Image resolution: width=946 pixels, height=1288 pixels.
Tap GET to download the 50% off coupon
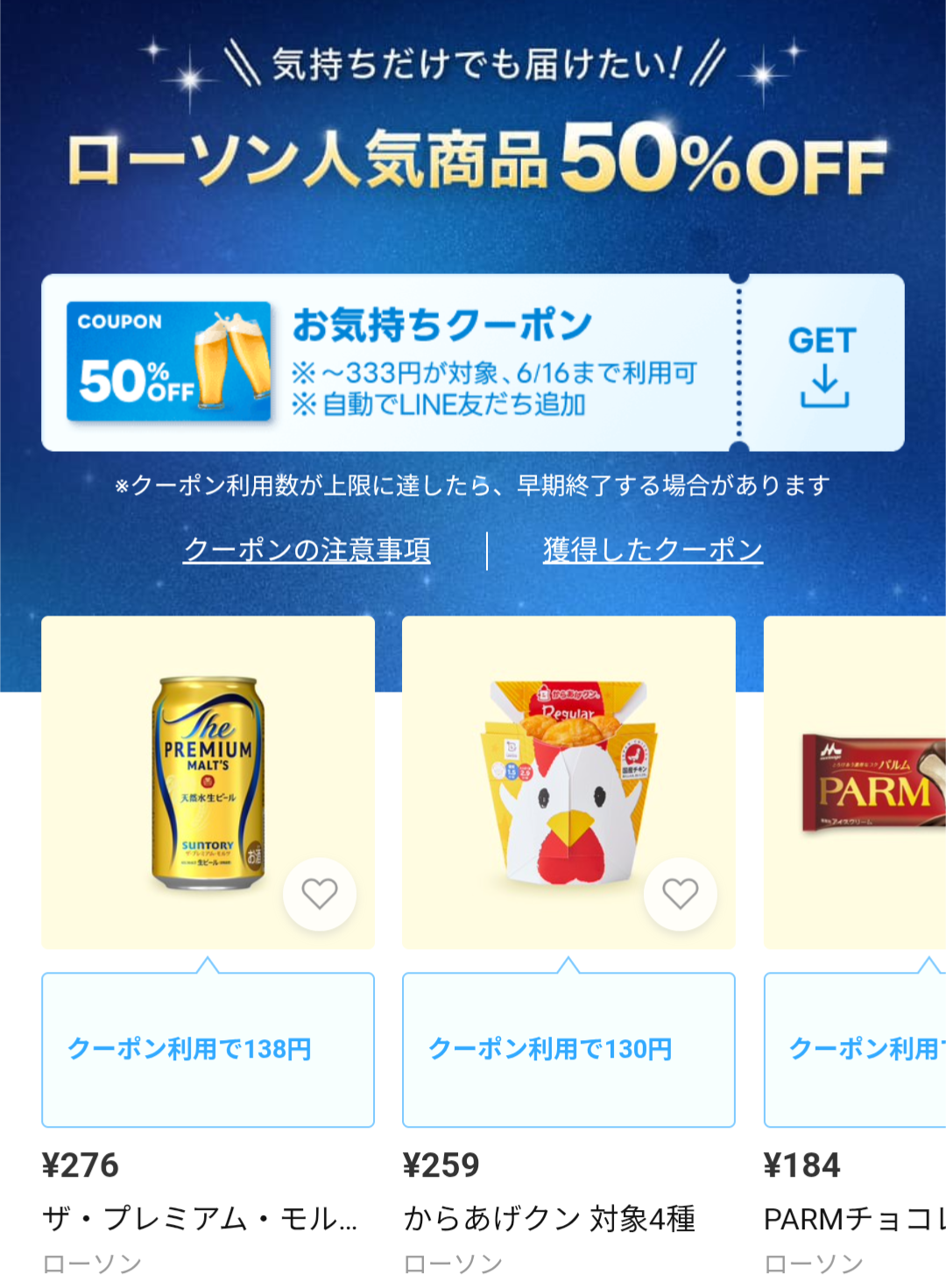822,363
